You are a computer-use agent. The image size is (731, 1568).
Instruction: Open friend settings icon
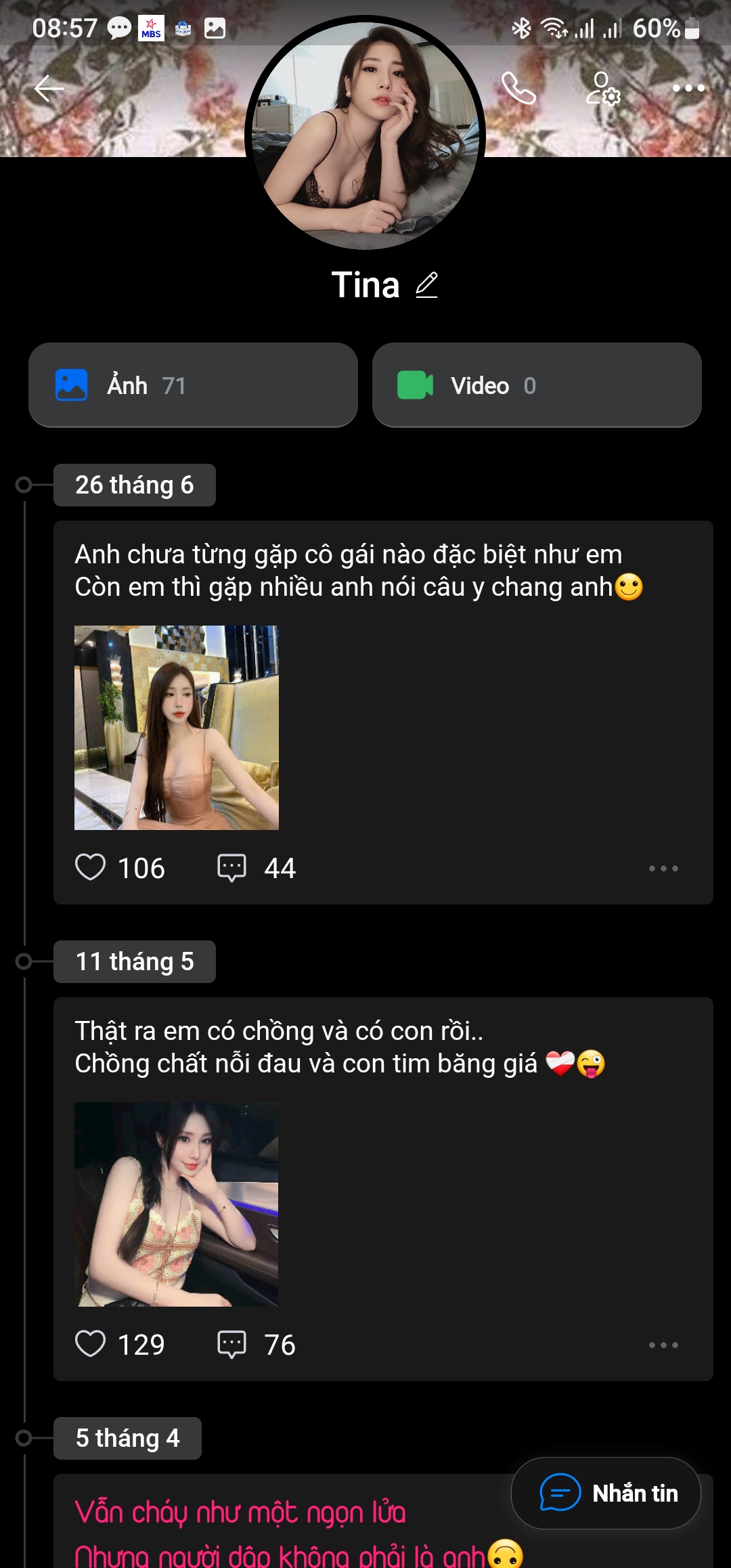[603, 89]
